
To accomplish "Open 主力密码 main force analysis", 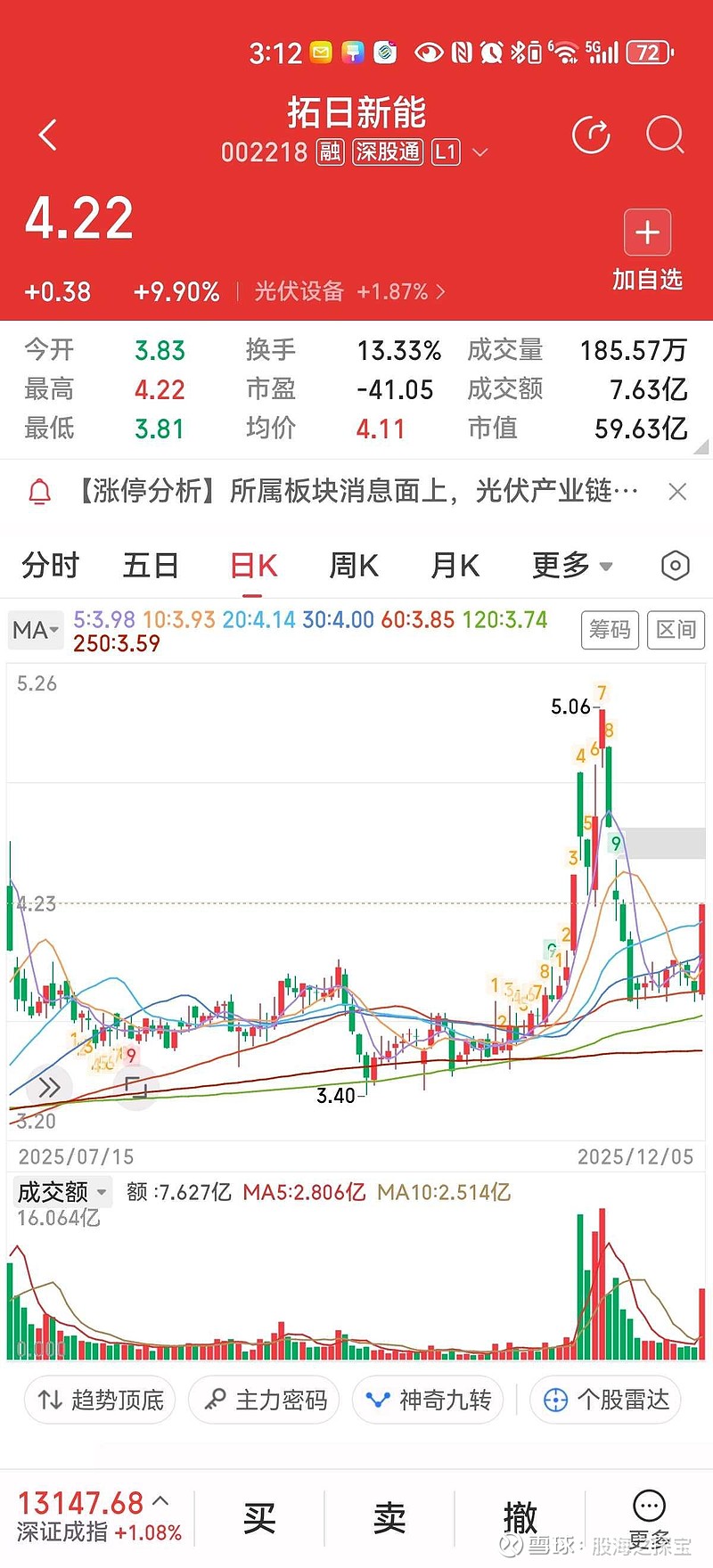I will point(263,1400).
